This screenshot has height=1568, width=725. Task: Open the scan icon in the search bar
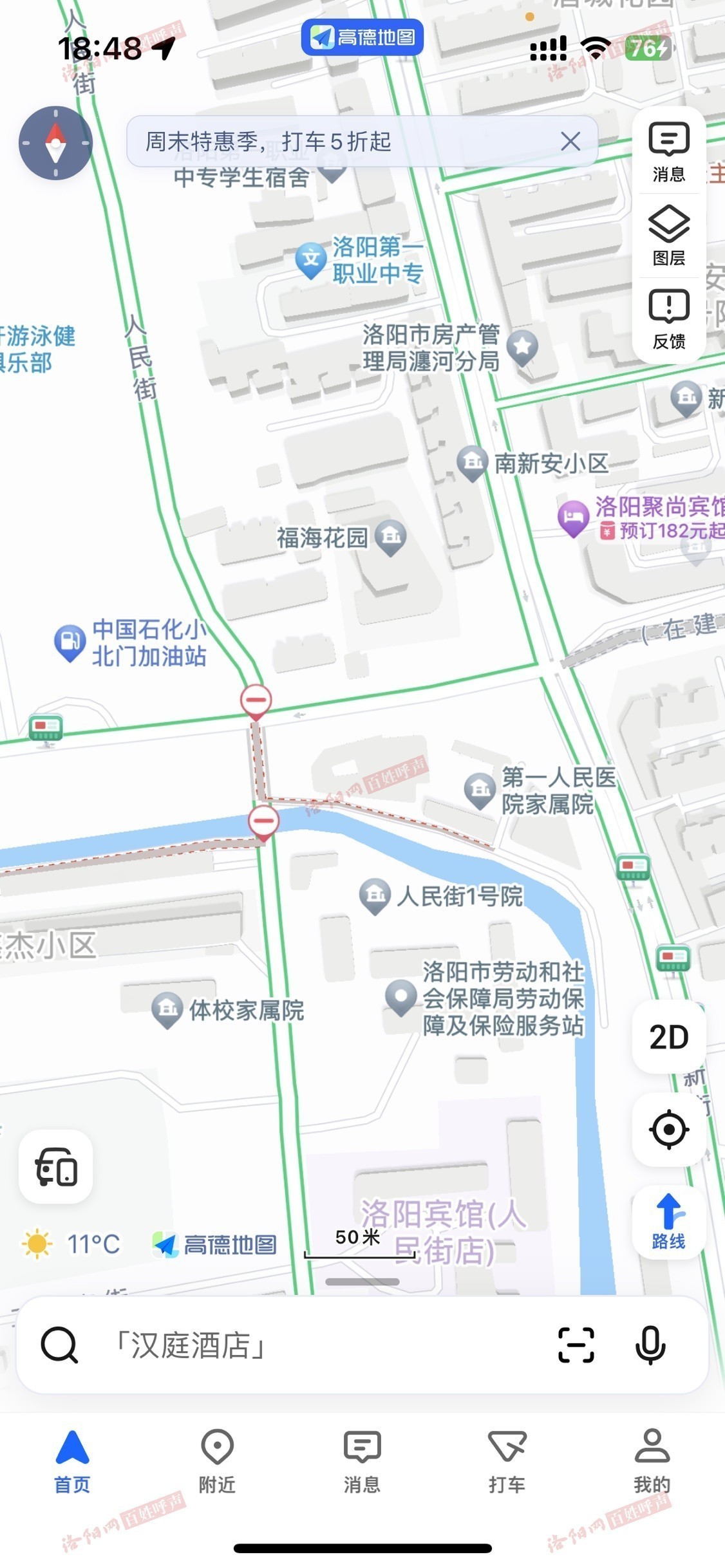click(x=576, y=1345)
